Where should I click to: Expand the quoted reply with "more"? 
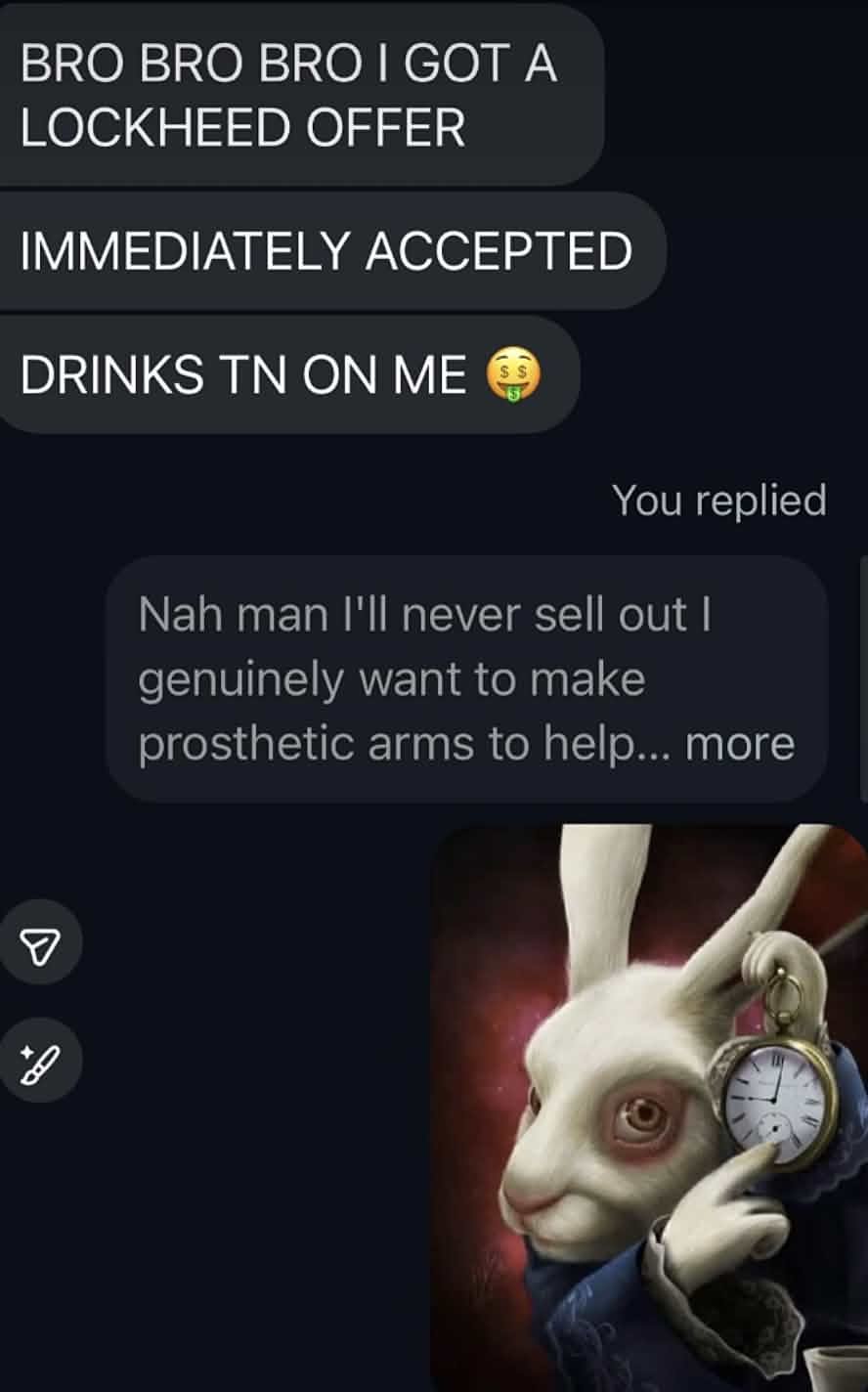pos(740,744)
